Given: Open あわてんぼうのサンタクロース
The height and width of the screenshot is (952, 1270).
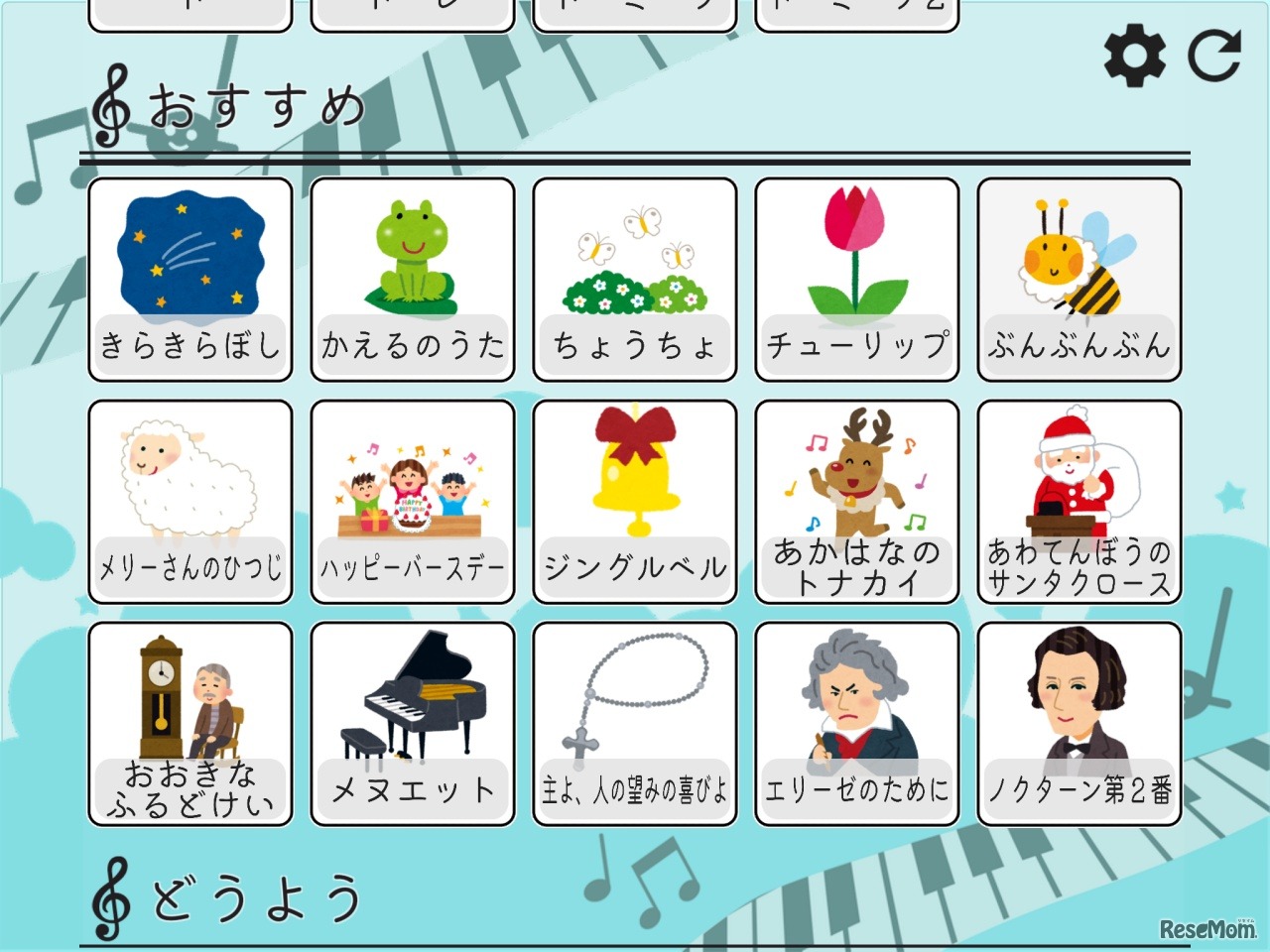Looking at the screenshot, I should point(1079,502).
